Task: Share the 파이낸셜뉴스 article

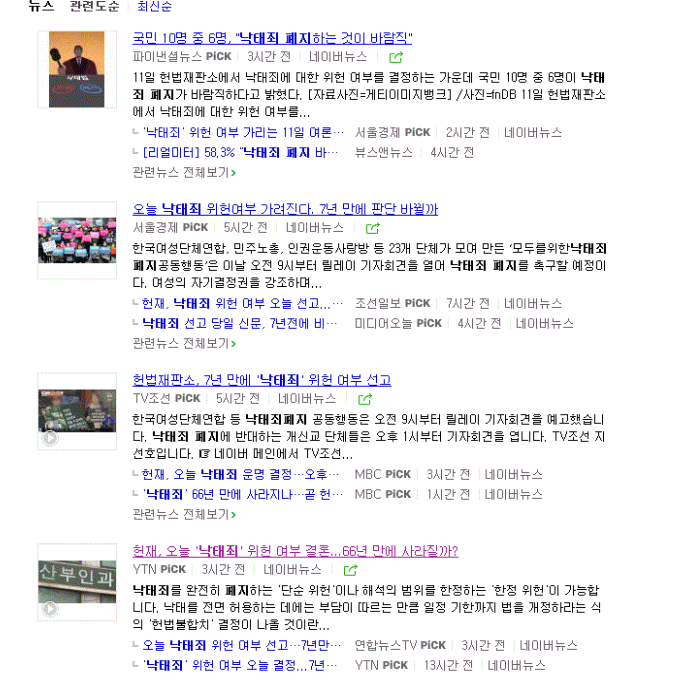Action: [396, 58]
